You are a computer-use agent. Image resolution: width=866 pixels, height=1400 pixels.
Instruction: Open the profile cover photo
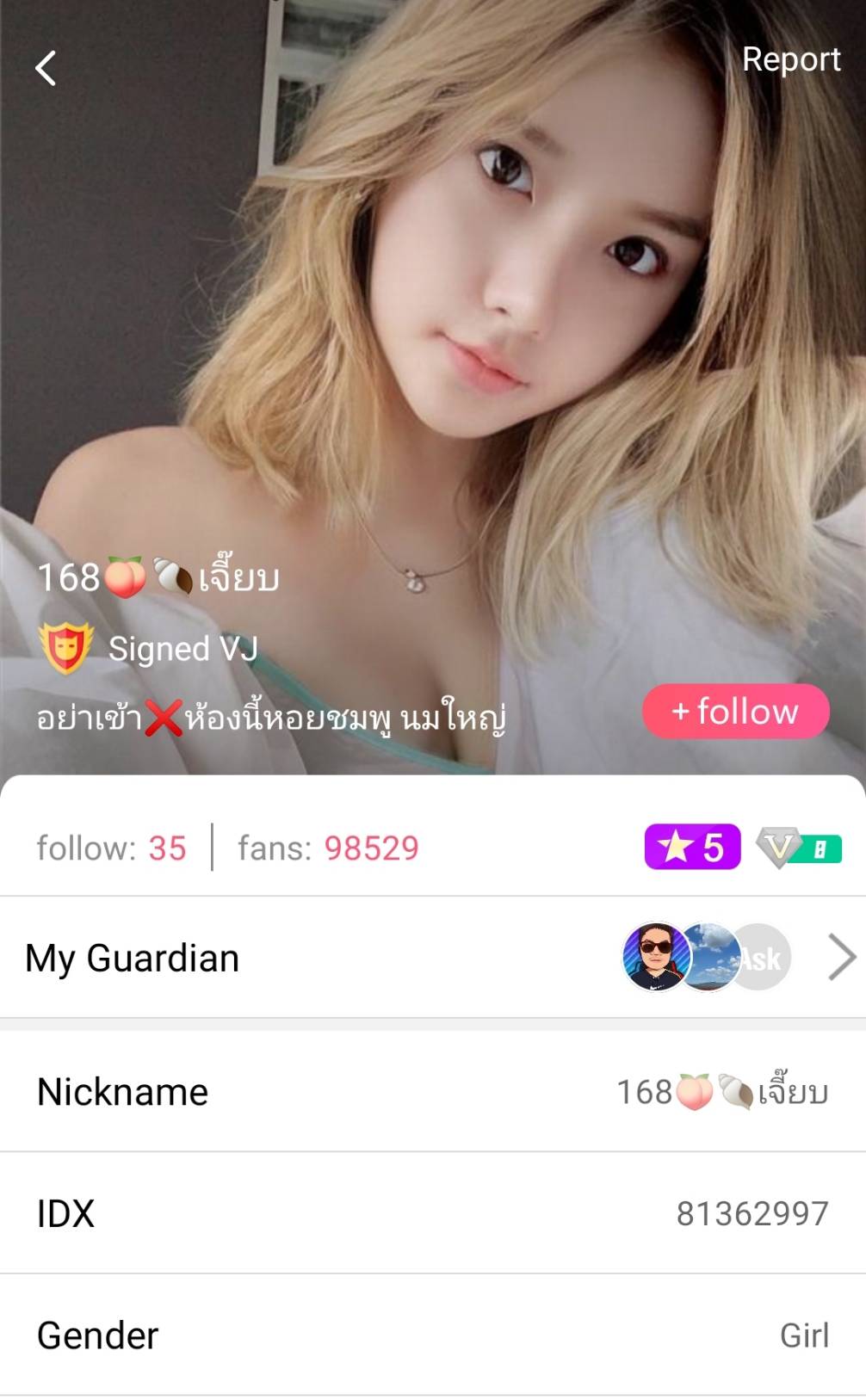point(430,301)
